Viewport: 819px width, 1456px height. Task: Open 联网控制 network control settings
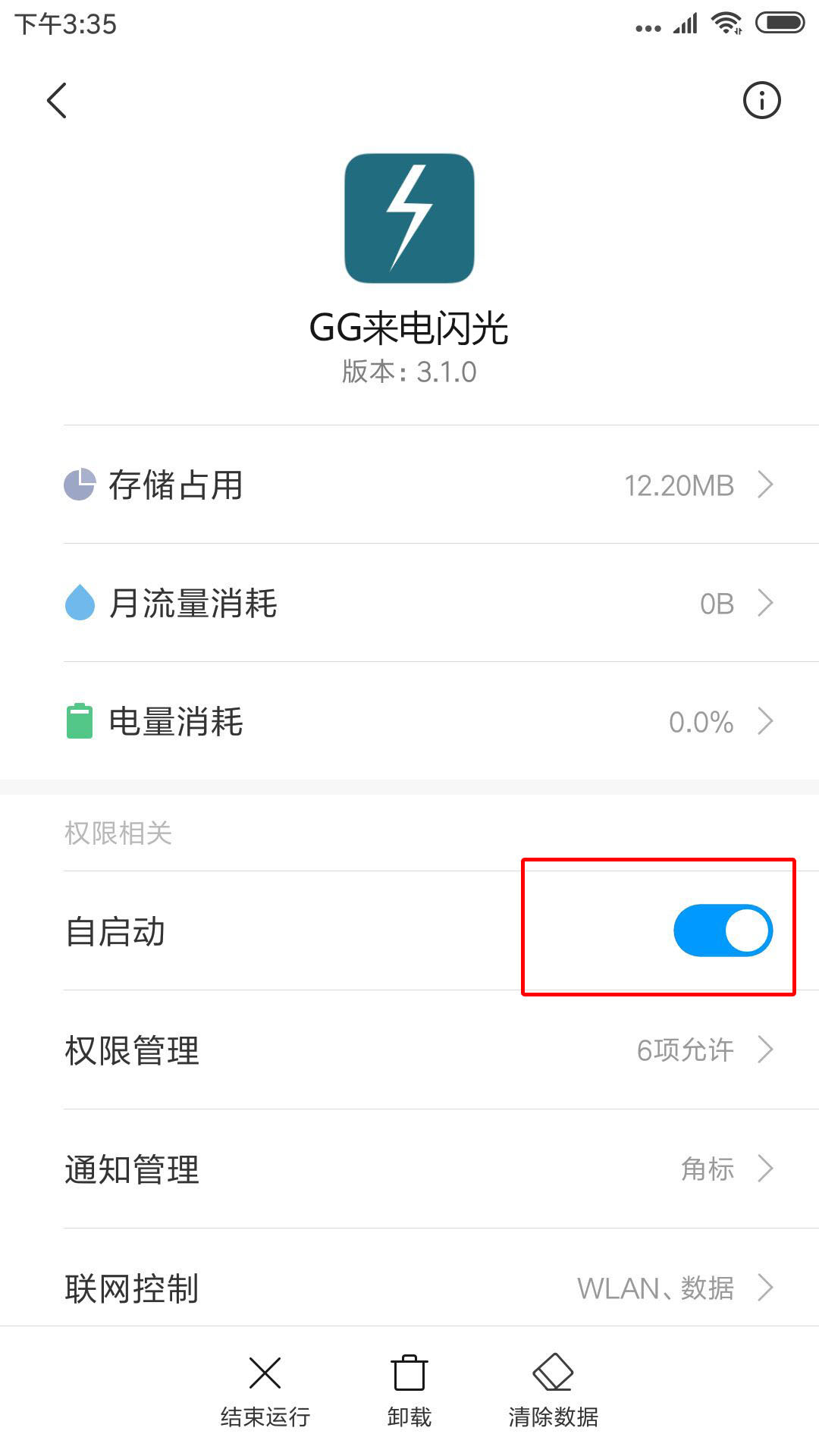419,1287
